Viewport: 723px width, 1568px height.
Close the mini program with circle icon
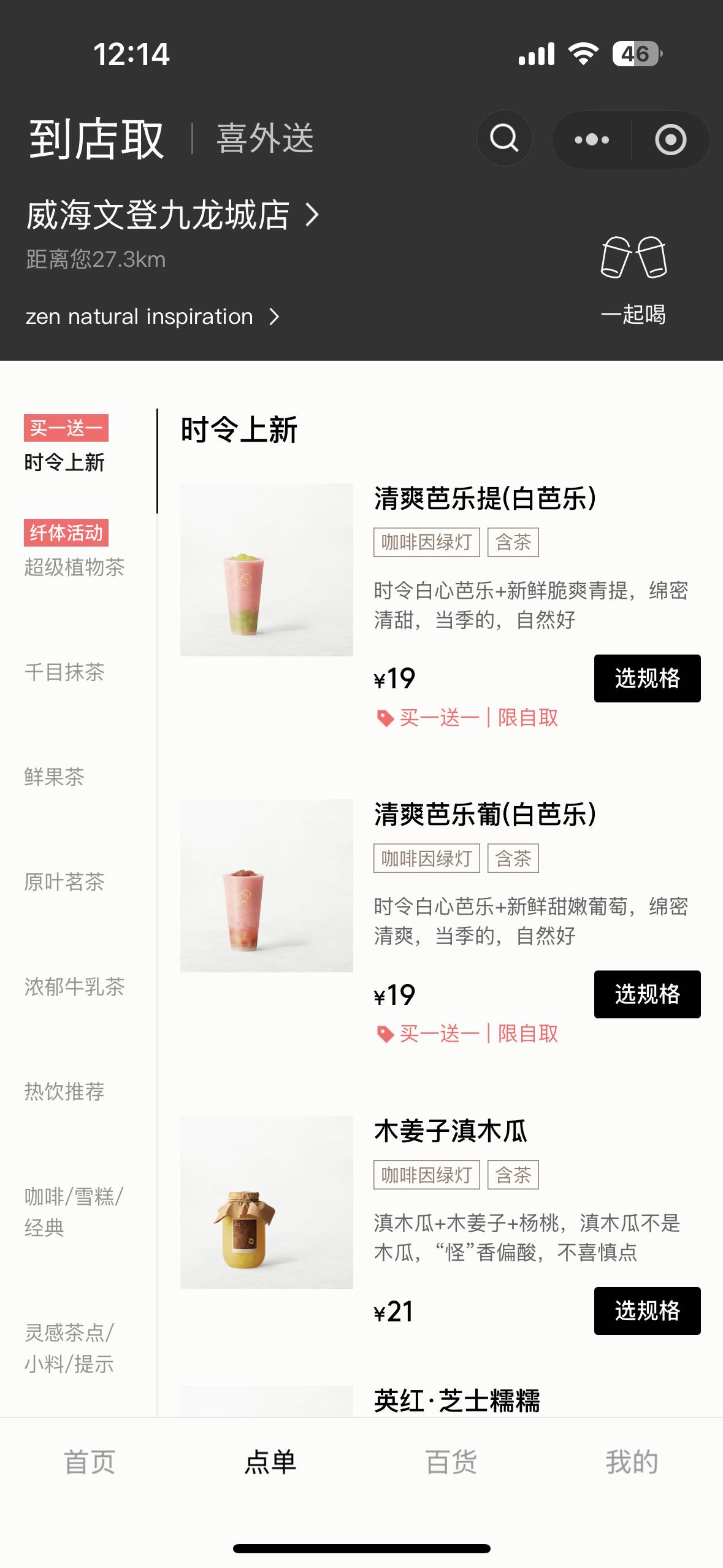pos(670,140)
